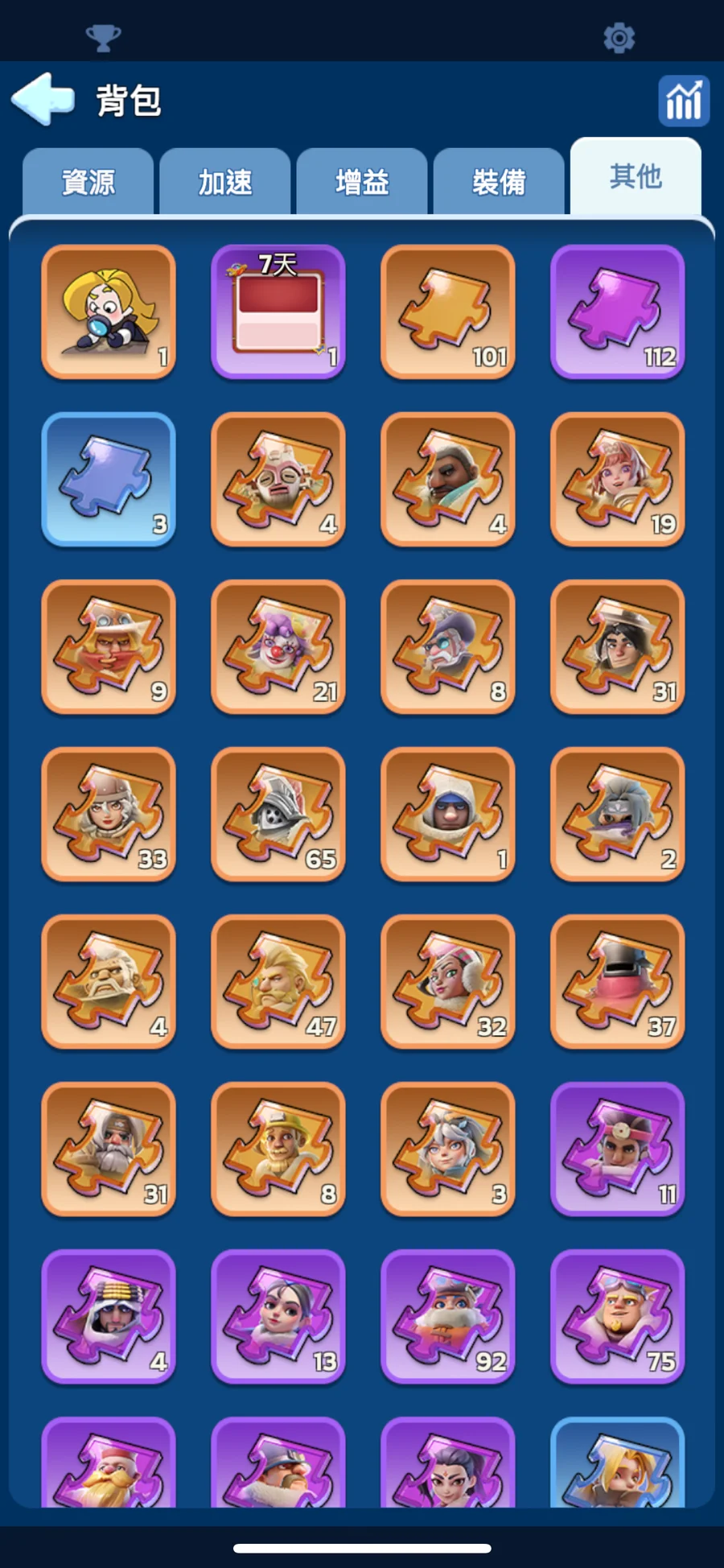Viewport: 724px width, 1568px height.
Task: Switch to the 資源 tab
Action: (x=88, y=182)
